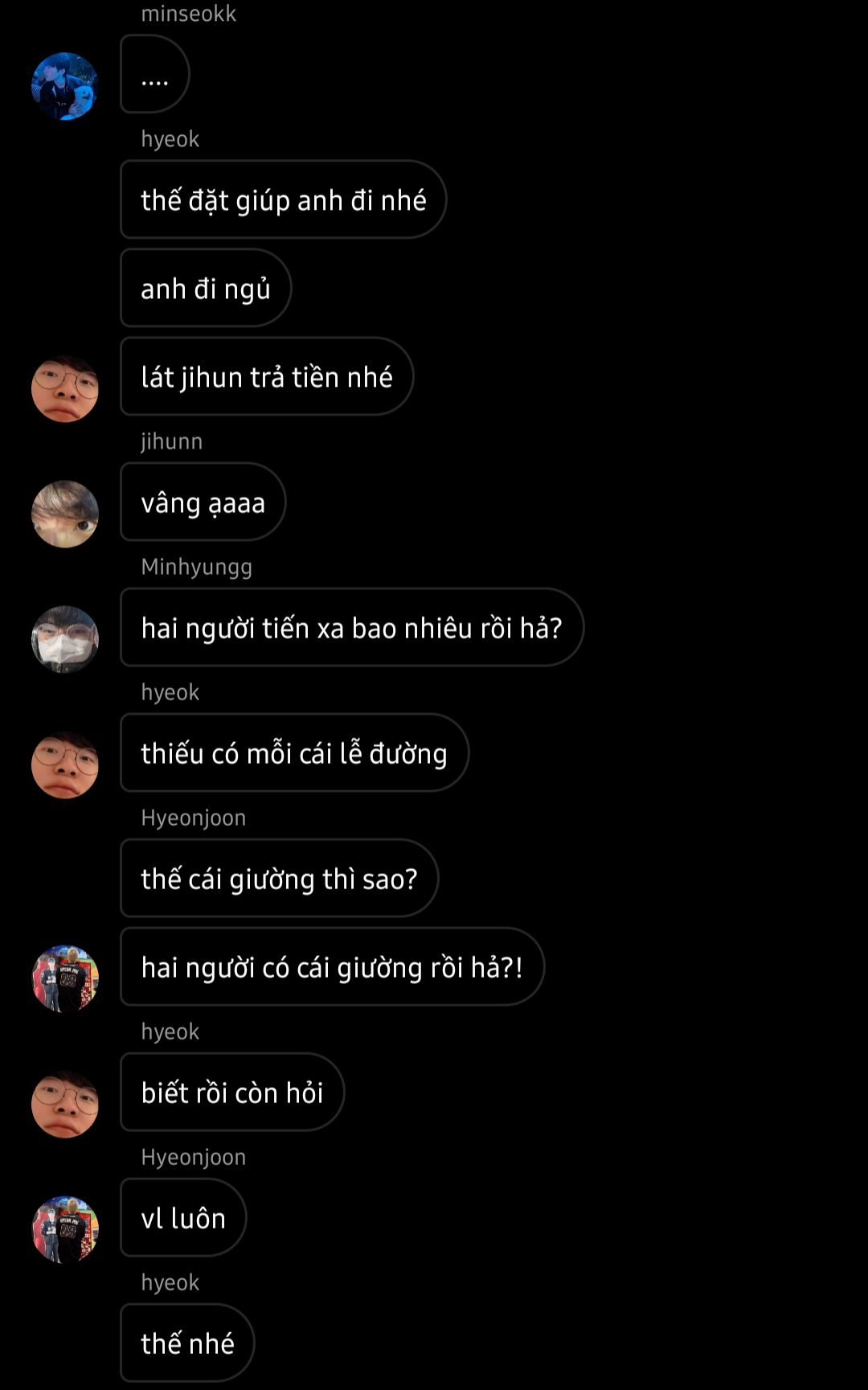View Minhyungg's profile from his avatar
The height and width of the screenshot is (1390, 868).
click(x=64, y=639)
